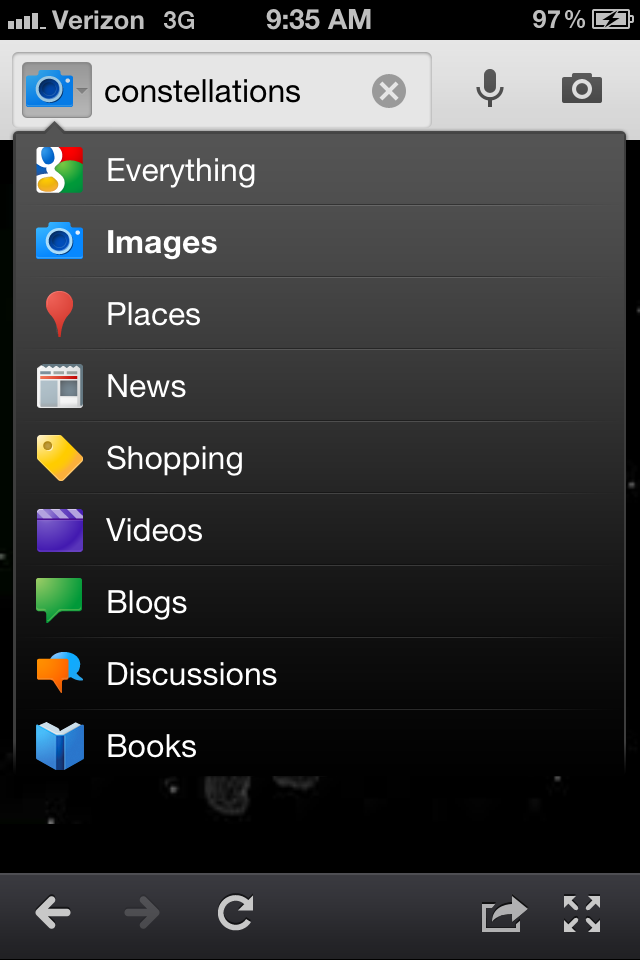This screenshot has height=960, width=640.
Task: Collapse the search type dropdown
Action: coord(57,91)
